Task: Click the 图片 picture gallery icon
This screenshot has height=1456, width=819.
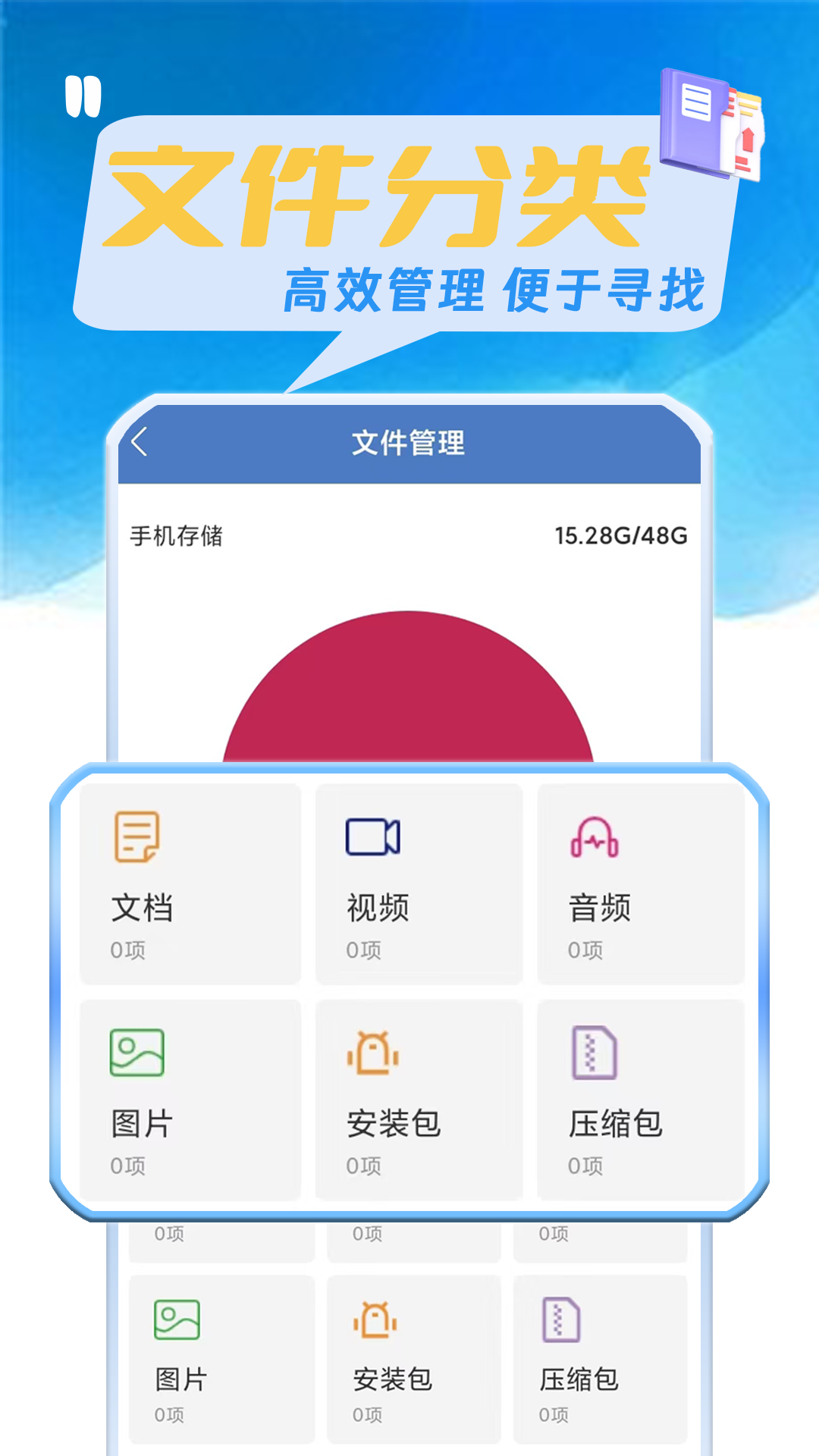Action: [137, 1053]
